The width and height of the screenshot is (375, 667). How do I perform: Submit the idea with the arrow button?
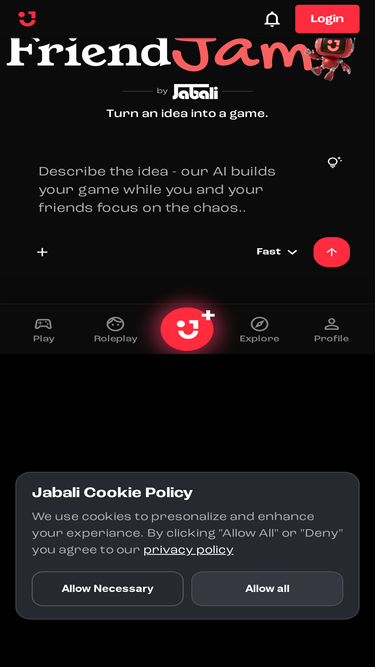point(332,252)
